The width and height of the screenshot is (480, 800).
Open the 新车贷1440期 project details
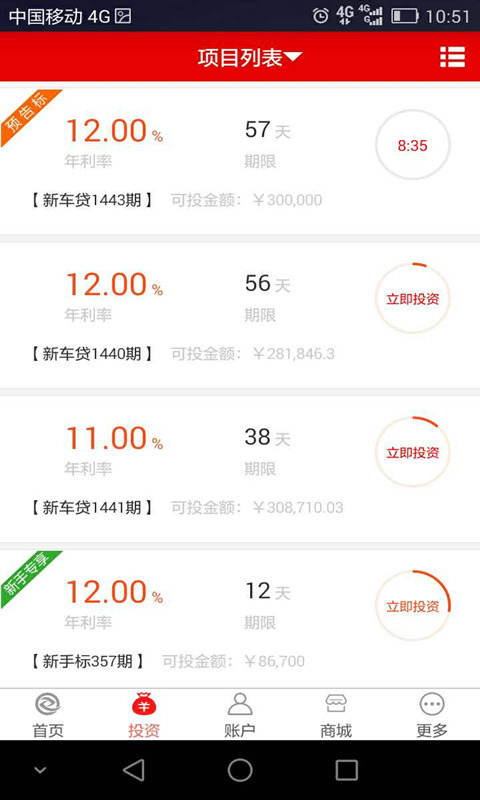tap(240, 315)
